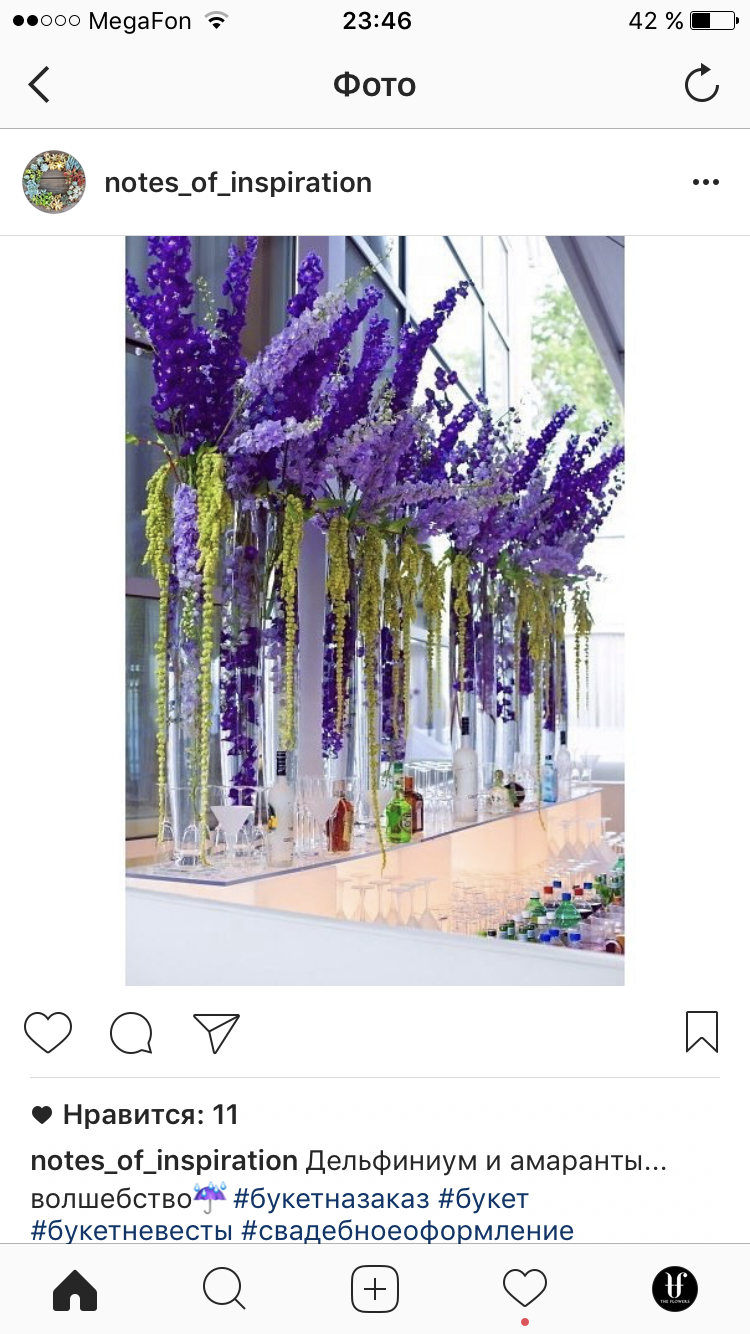Open hashtag #букетназаказ

[x=331, y=1197]
